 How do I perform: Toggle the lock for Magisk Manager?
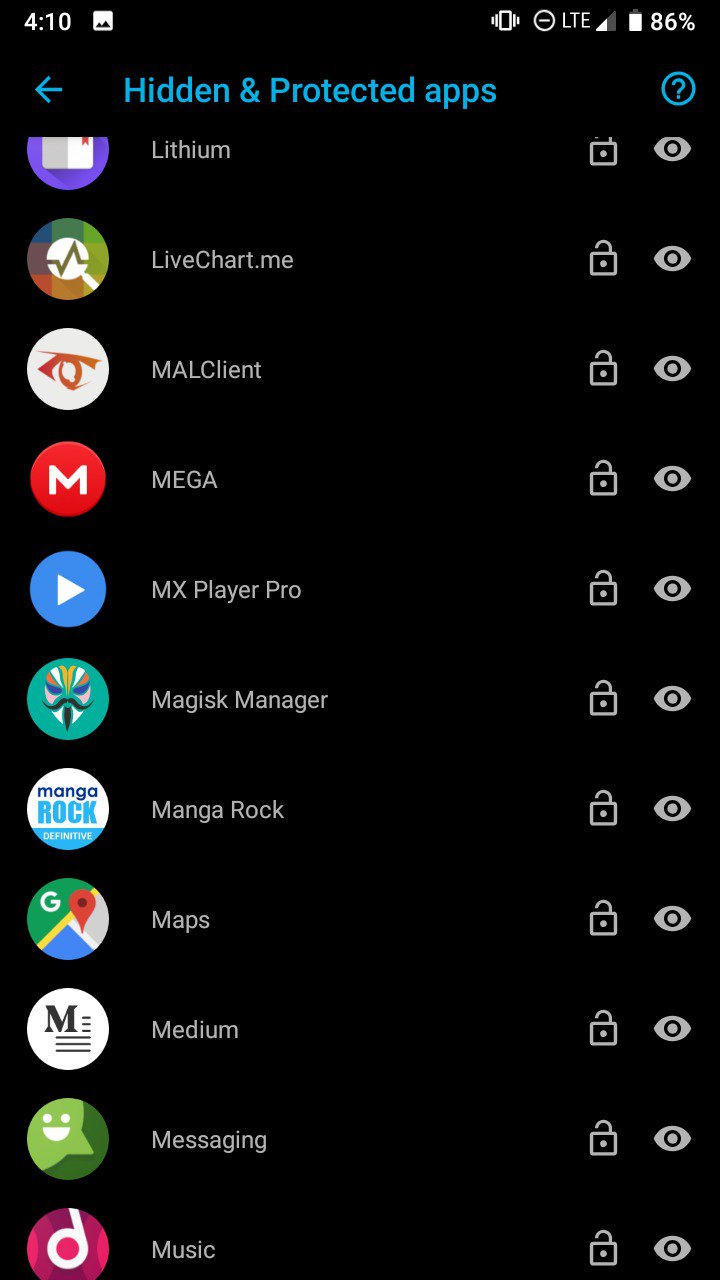click(x=603, y=700)
